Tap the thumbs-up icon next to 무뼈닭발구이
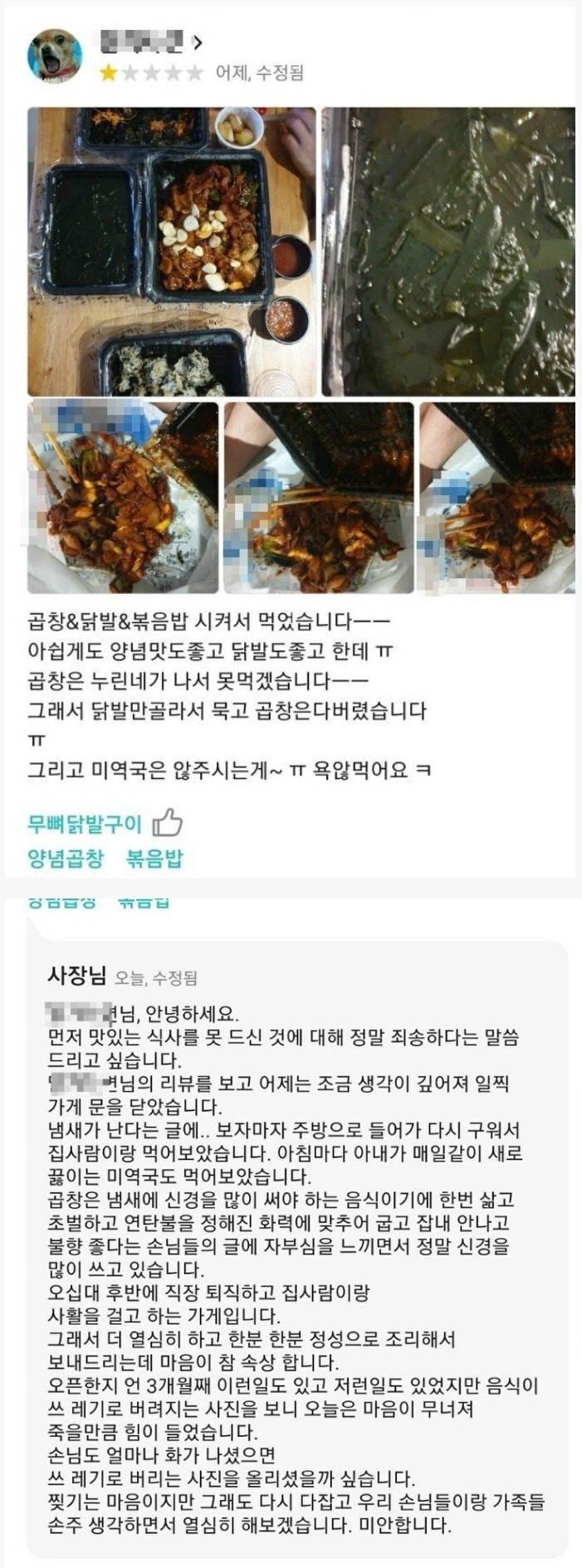Image resolution: width=582 pixels, height=1568 pixels. [168, 822]
